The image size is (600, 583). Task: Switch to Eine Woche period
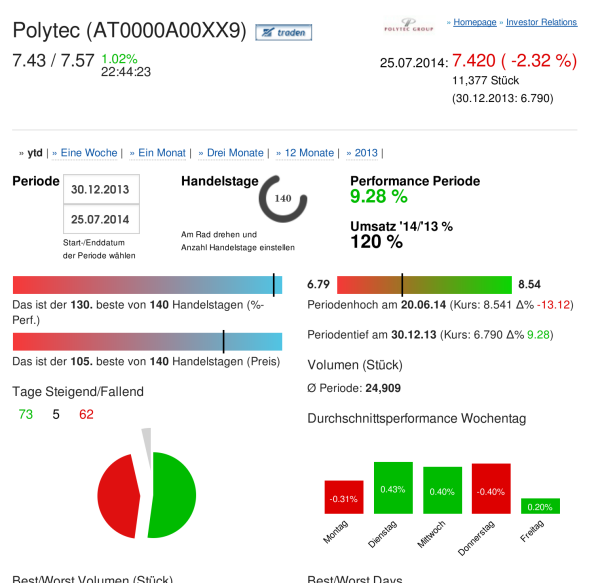coord(88,153)
